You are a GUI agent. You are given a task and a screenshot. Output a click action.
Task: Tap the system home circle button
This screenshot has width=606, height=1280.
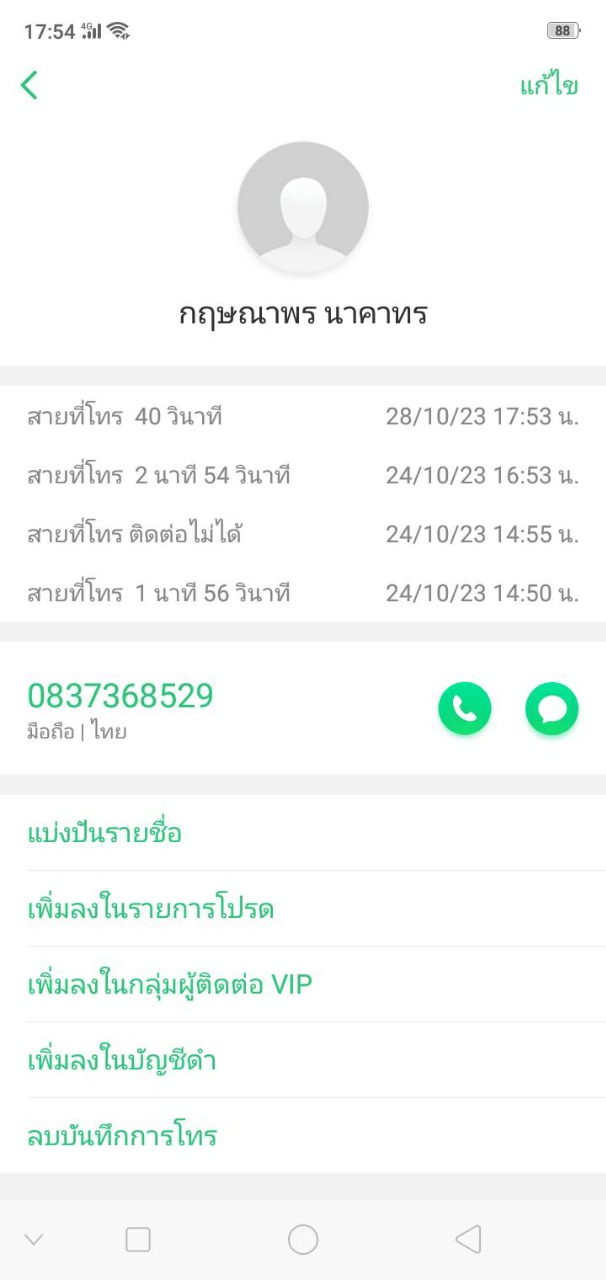(x=303, y=1240)
